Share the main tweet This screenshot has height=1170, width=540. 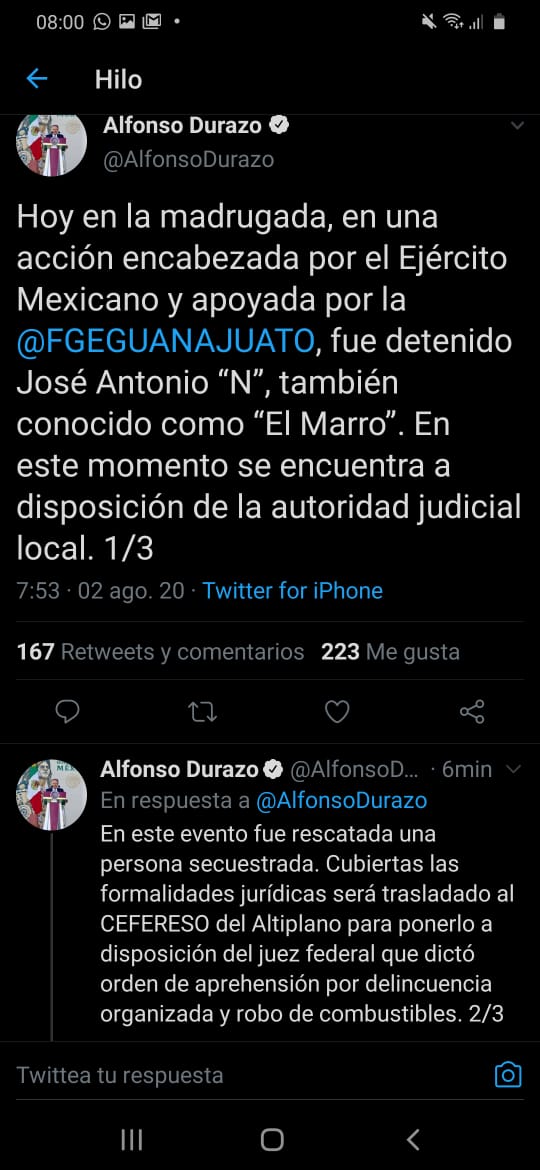pos(472,712)
